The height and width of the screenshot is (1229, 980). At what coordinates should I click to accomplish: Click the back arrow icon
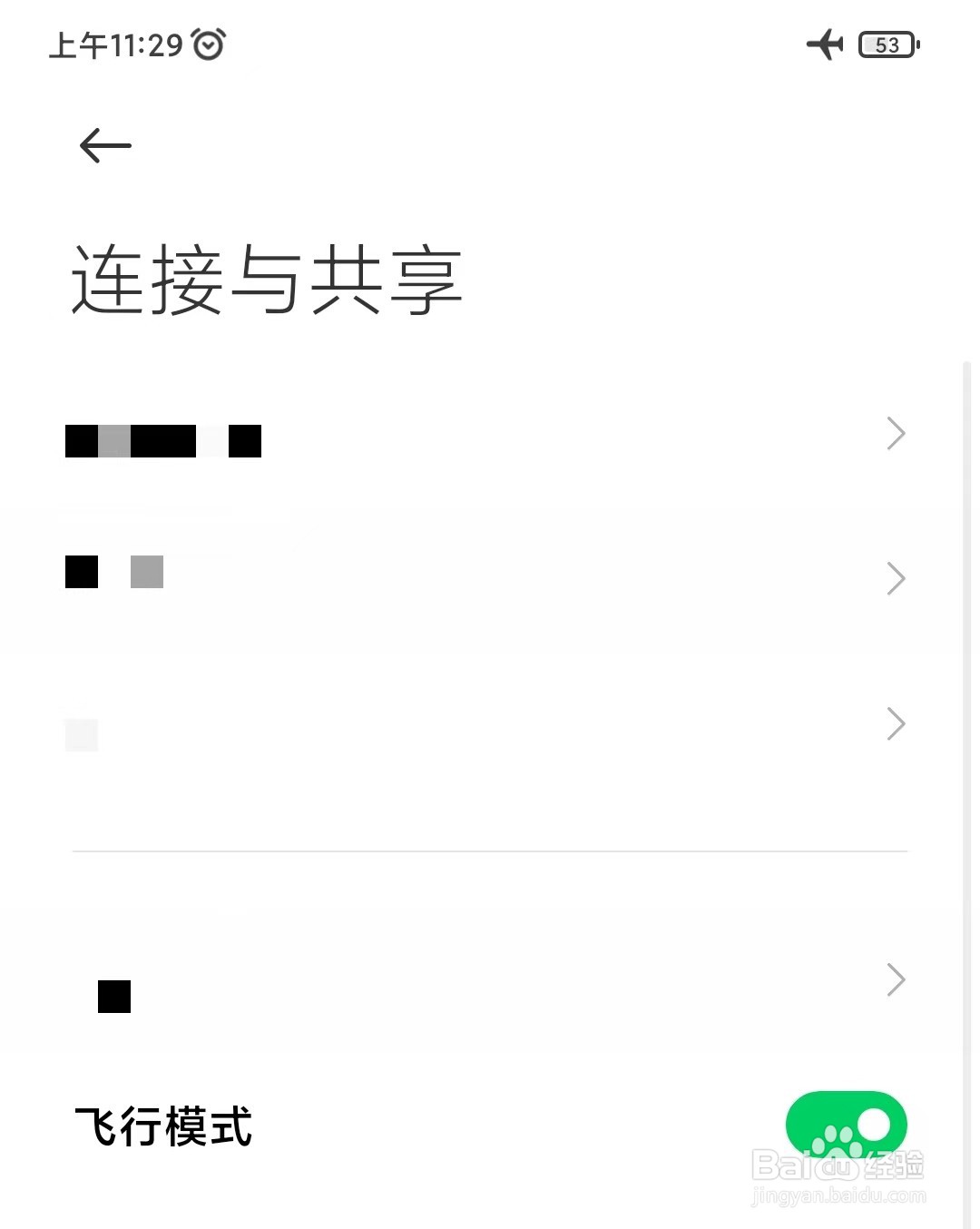coord(103,145)
